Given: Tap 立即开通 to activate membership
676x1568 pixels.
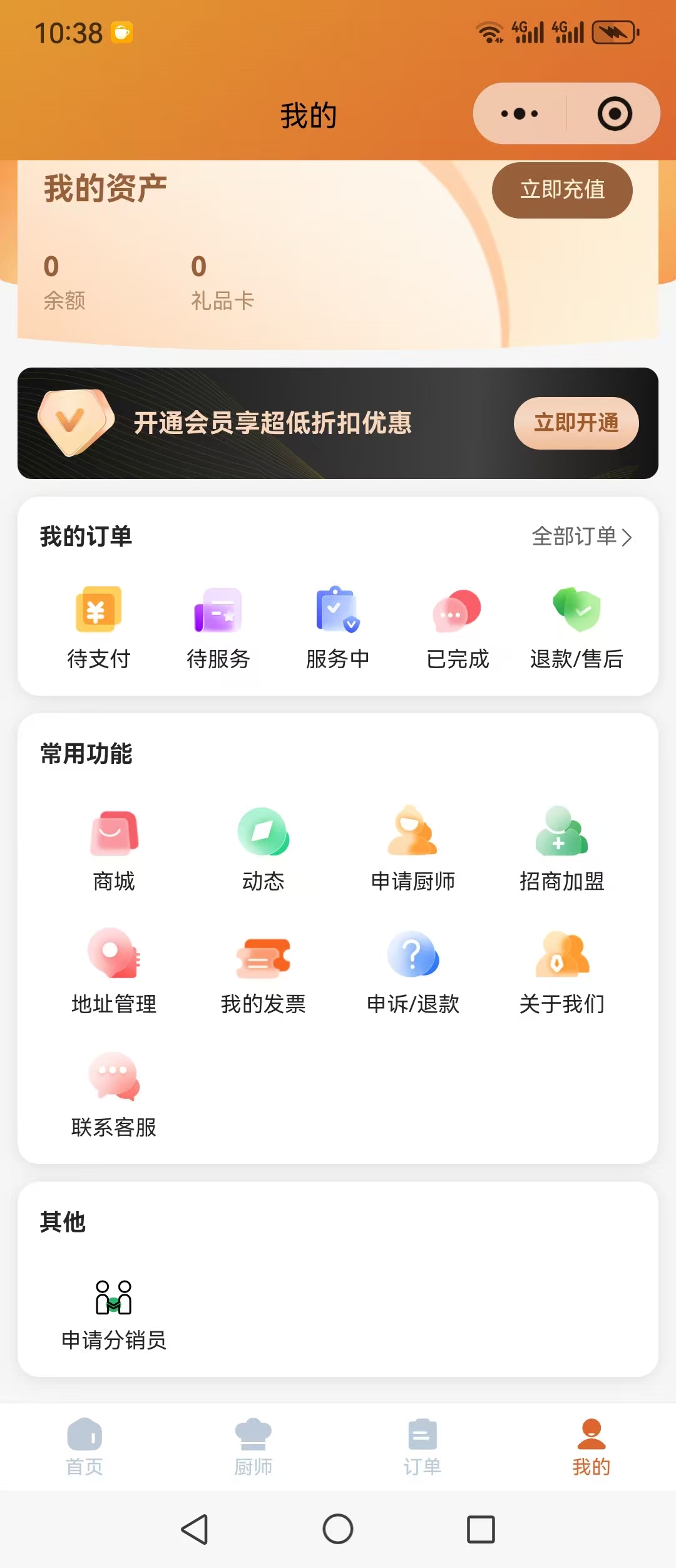Looking at the screenshot, I should coord(576,423).
